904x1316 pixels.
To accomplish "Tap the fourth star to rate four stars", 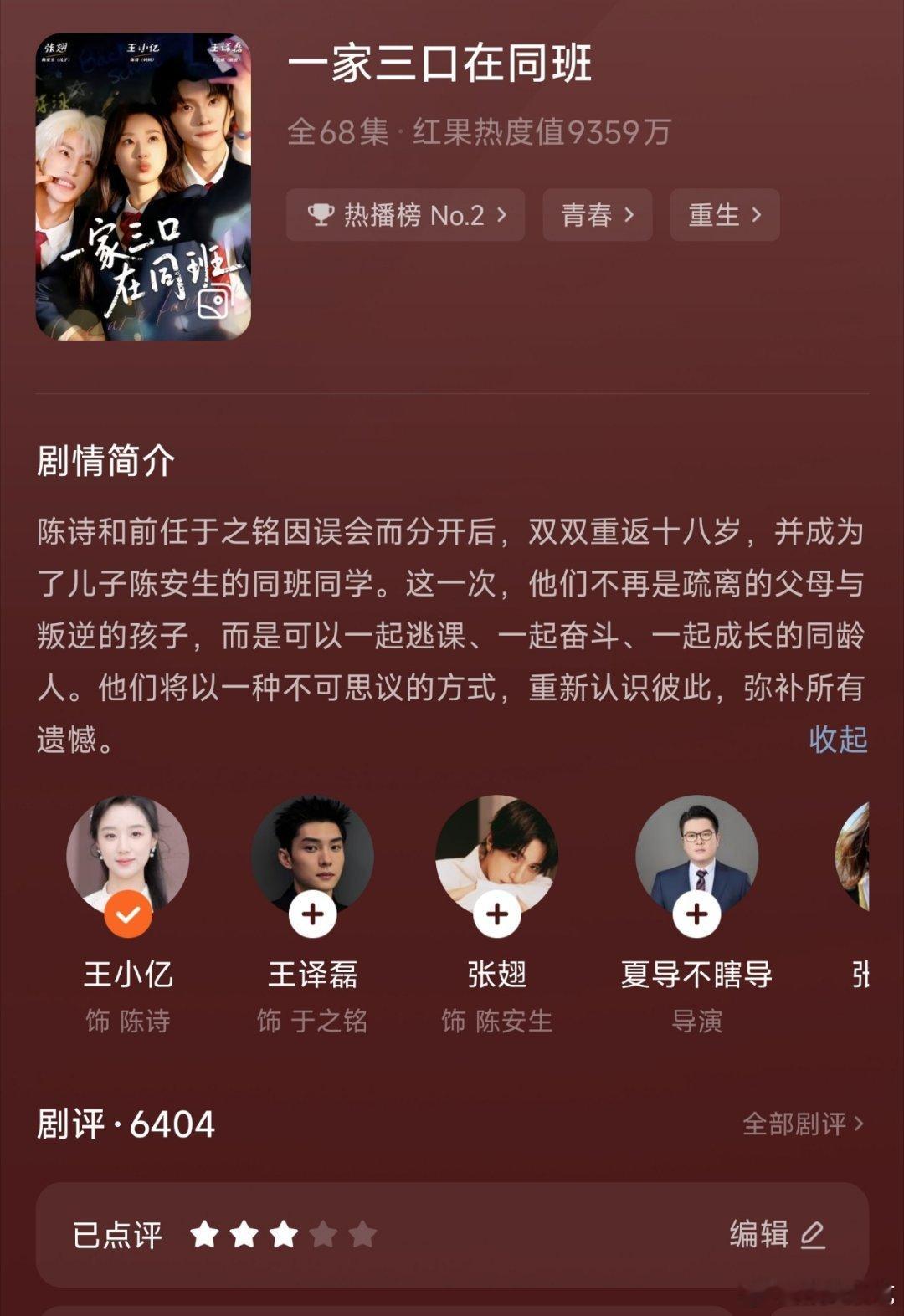I will pos(322,1234).
